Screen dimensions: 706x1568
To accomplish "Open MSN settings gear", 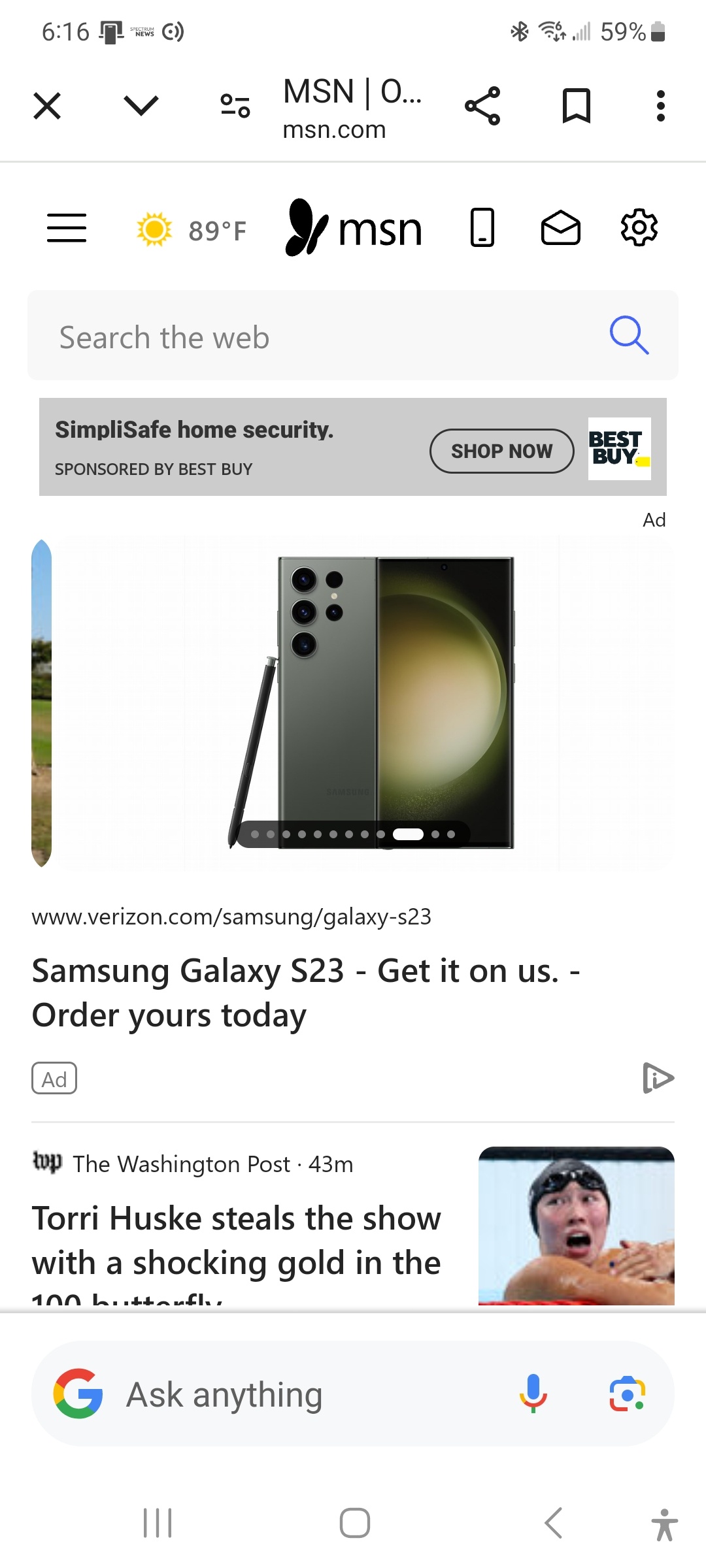I will pyautogui.click(x=639, y=228).
